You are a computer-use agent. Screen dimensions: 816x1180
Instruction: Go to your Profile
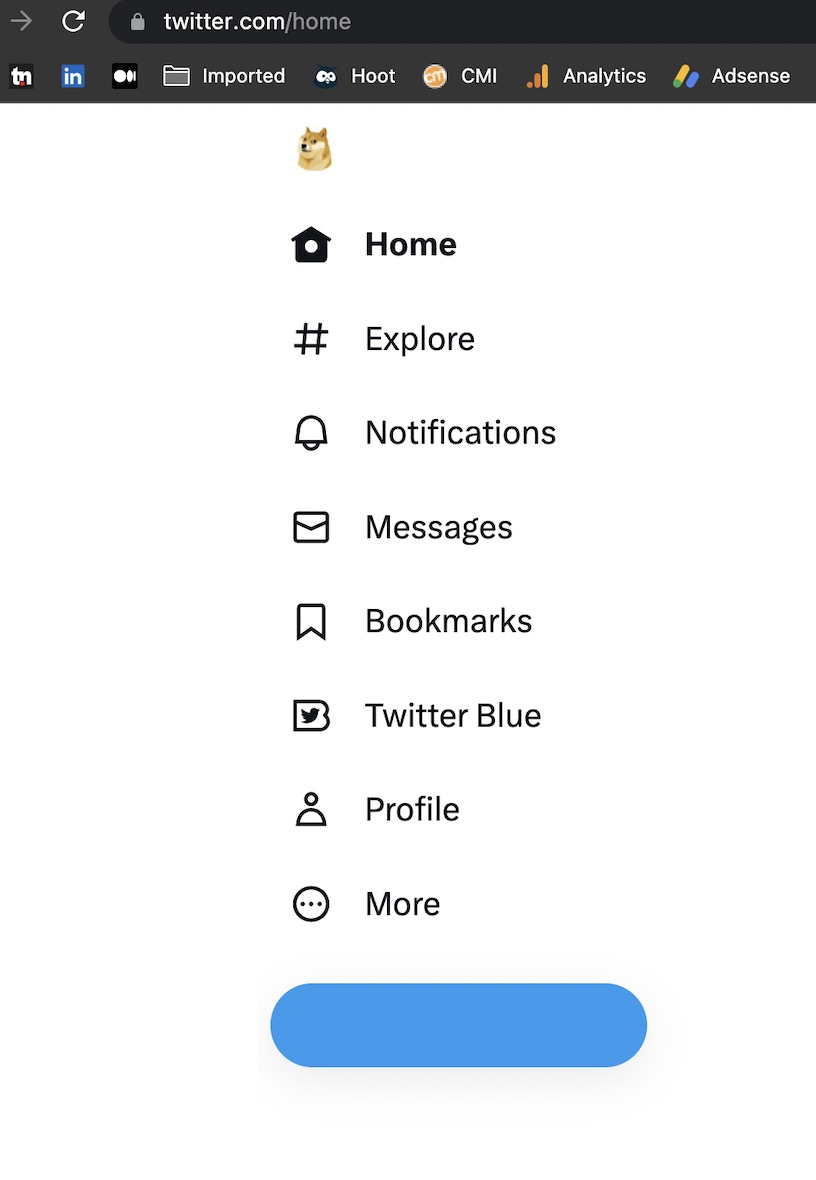376,809
